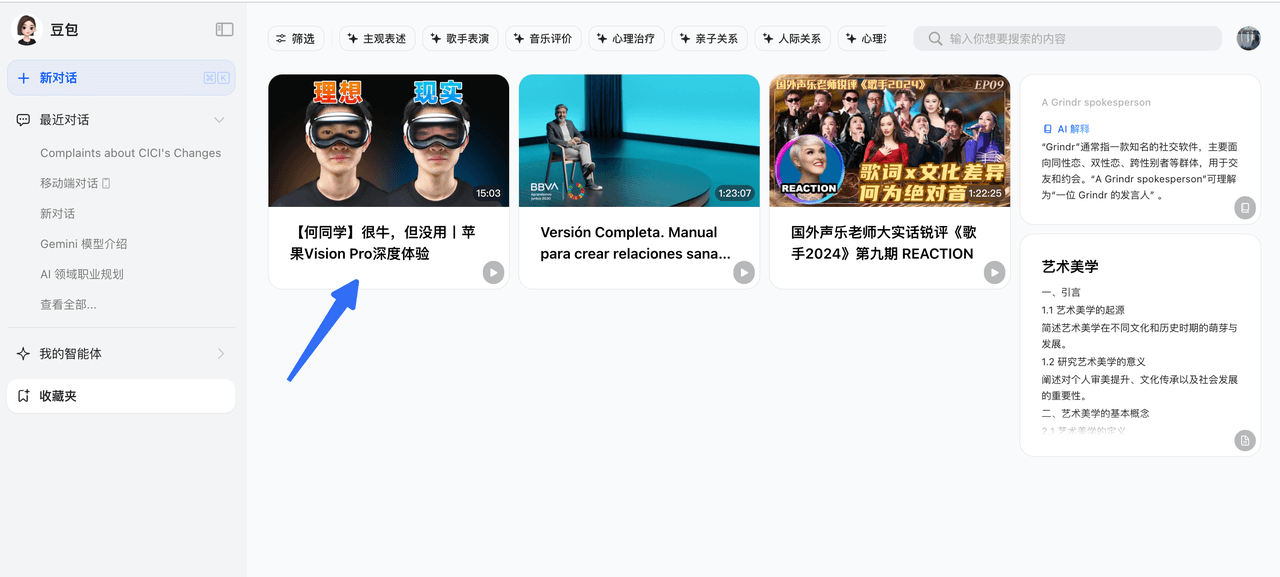1280x577 pixels.
Task: Filter by the 主观表述 chip
Action: (376, 39)
